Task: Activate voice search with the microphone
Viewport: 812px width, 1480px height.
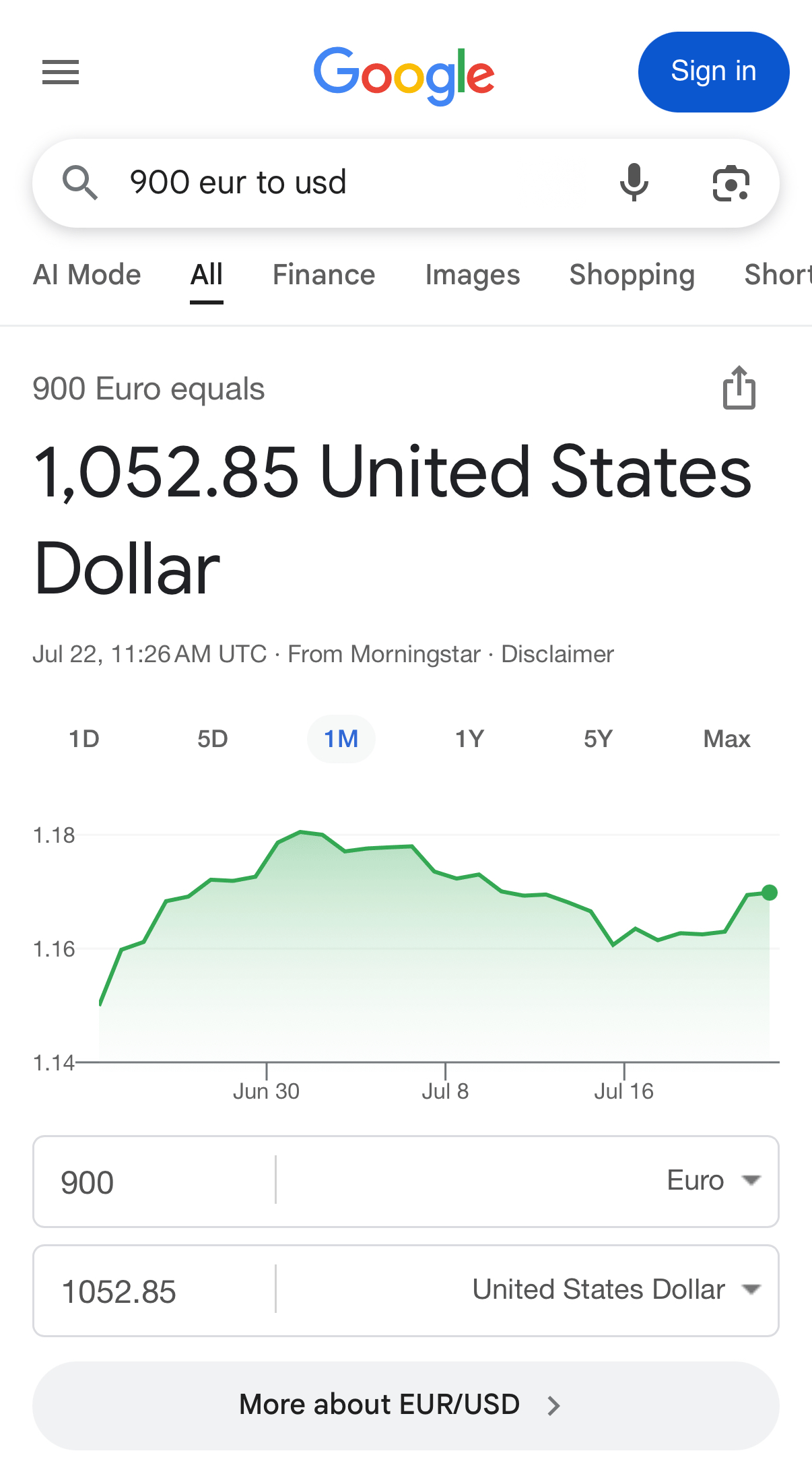Action: coord(634,182)
